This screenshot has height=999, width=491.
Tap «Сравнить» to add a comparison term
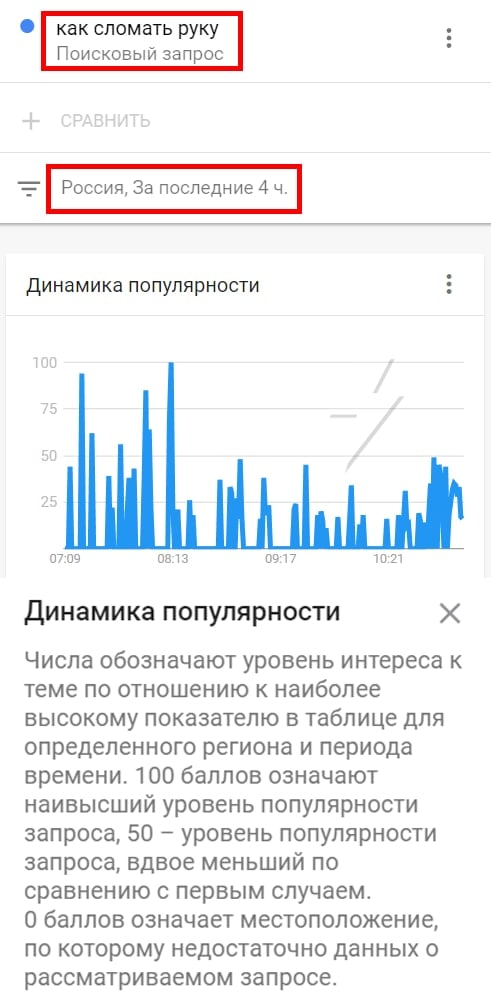[x=86, y=121]
